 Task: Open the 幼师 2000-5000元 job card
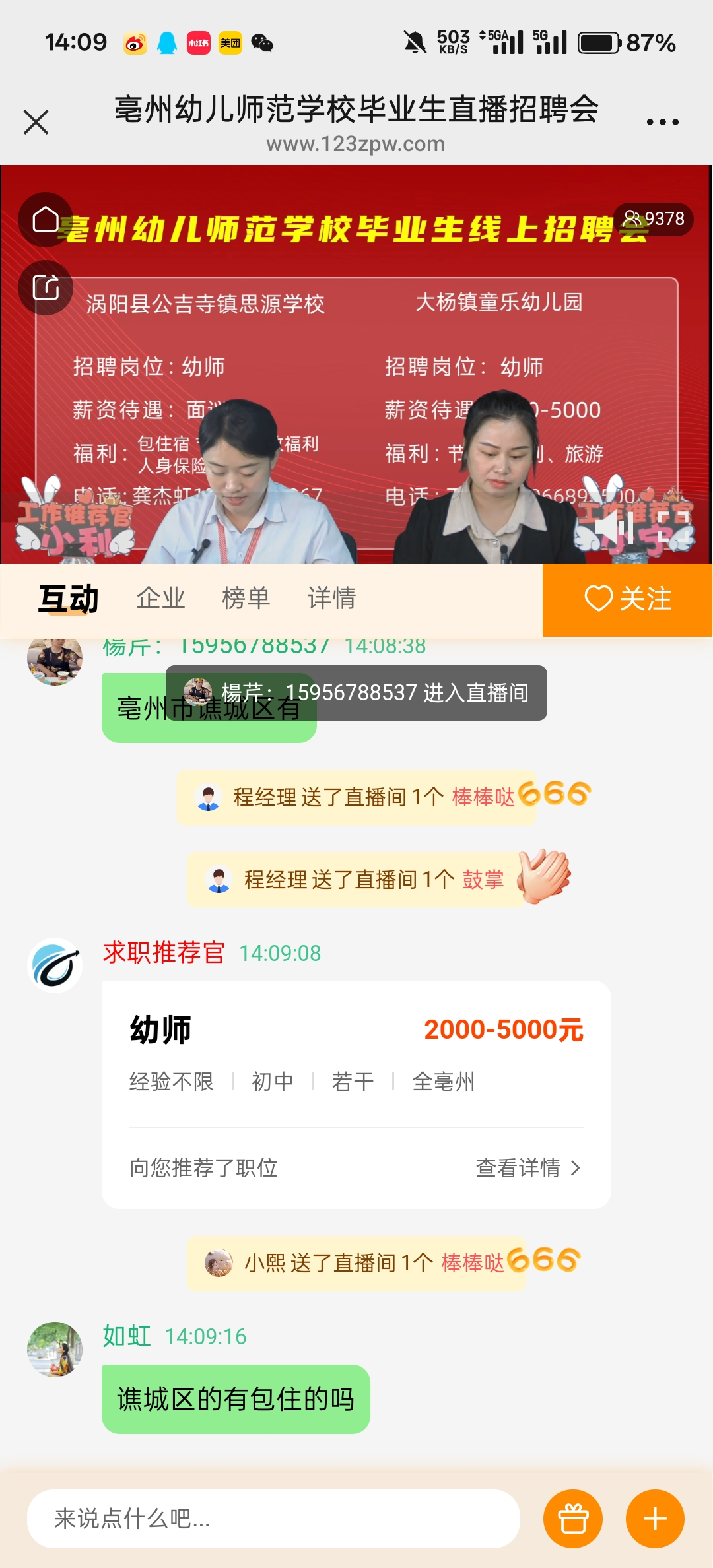coord(356,1094)
